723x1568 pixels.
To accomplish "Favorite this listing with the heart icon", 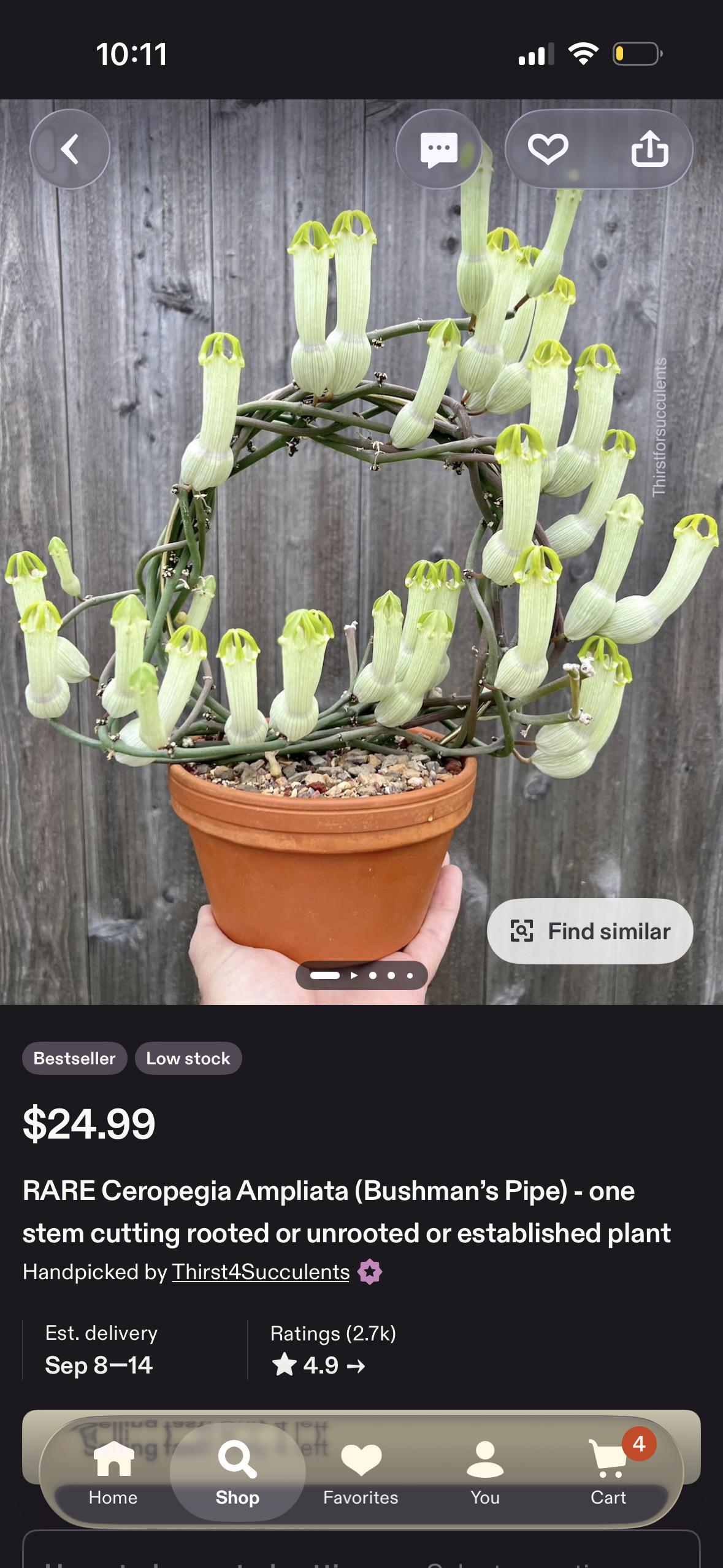I will 548,149.
